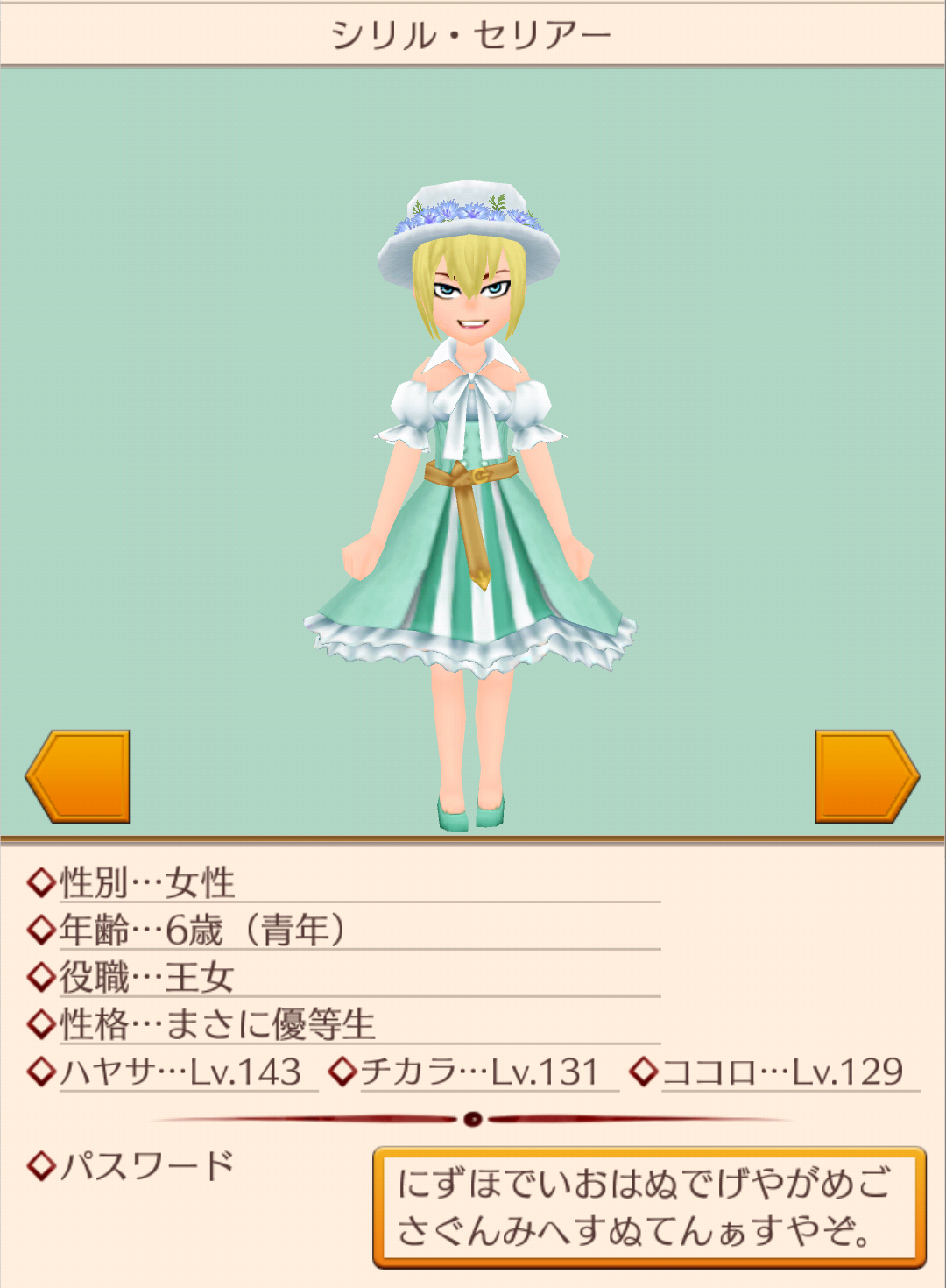
Task: Go to the next character with right arrow
Action: click(867, 776)
